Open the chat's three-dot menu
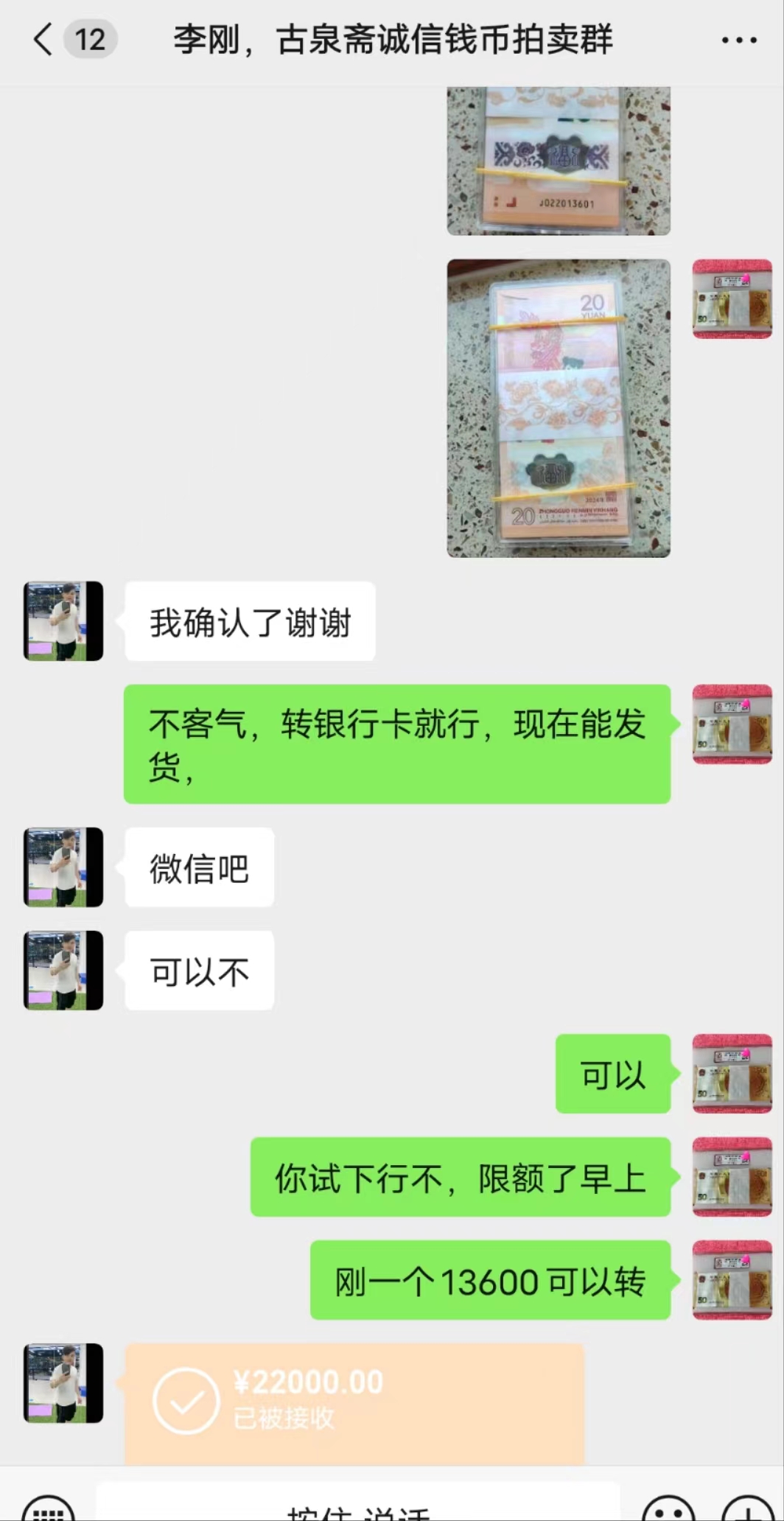This screenshot has width=784, height=1521. [x=739, y=40]
